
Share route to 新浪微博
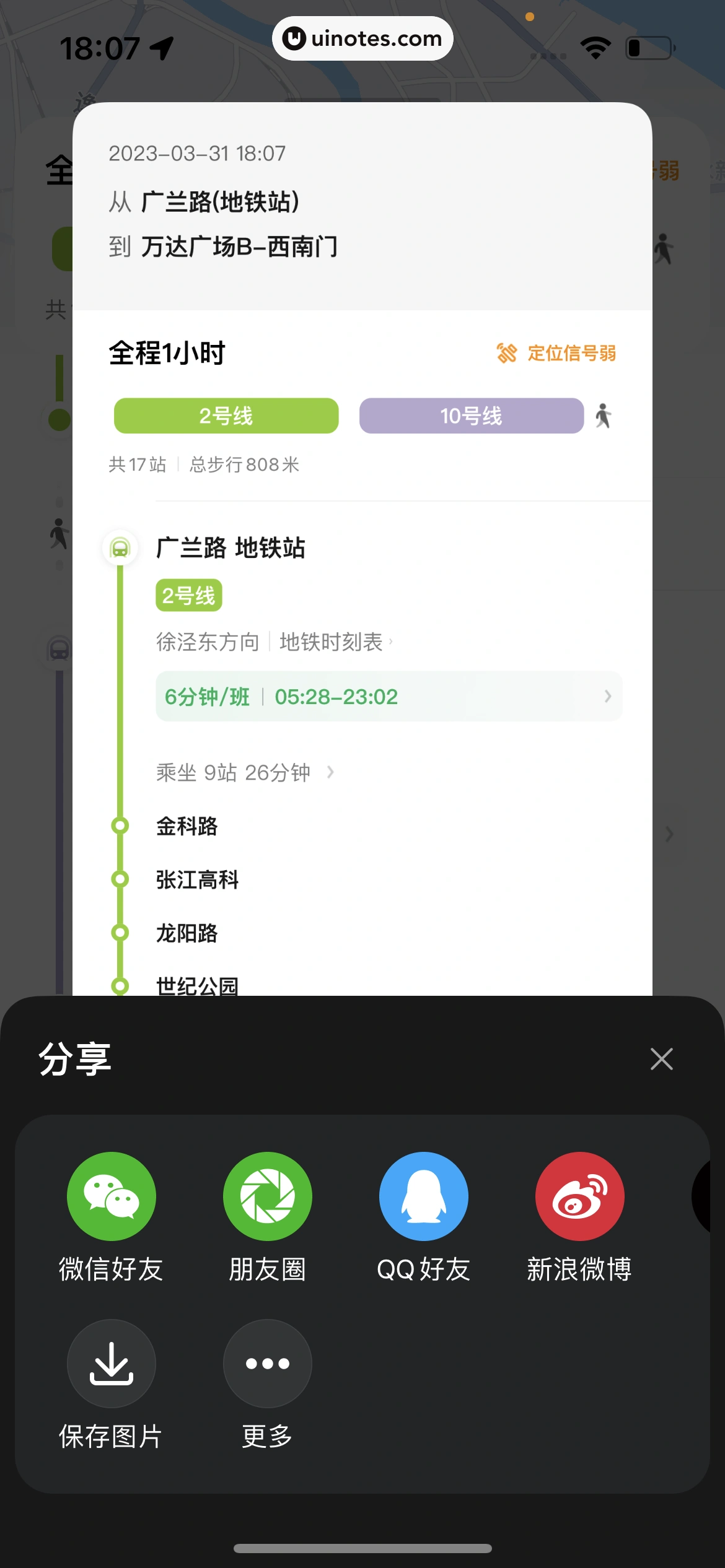pos(579,1196)
